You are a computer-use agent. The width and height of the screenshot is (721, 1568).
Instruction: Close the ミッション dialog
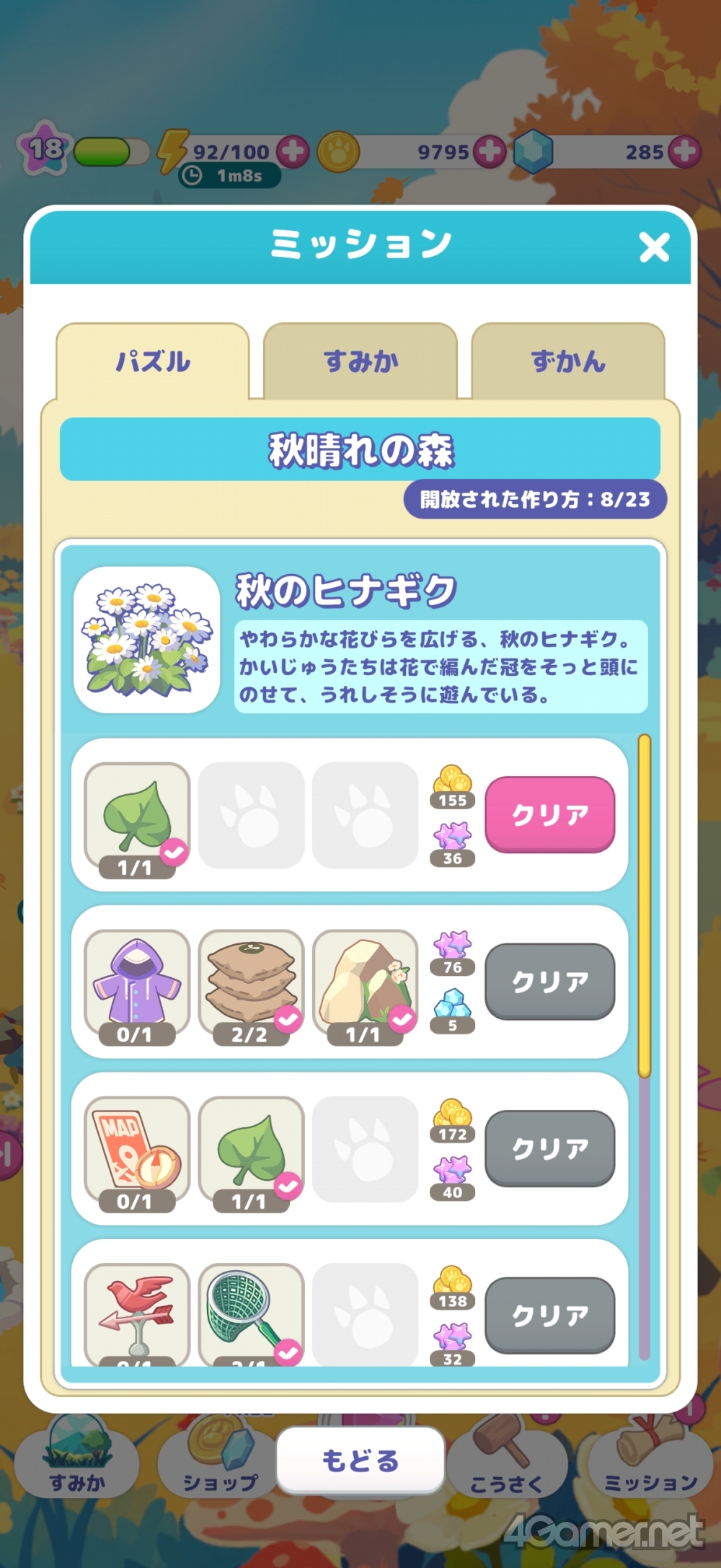coord(654,247)
